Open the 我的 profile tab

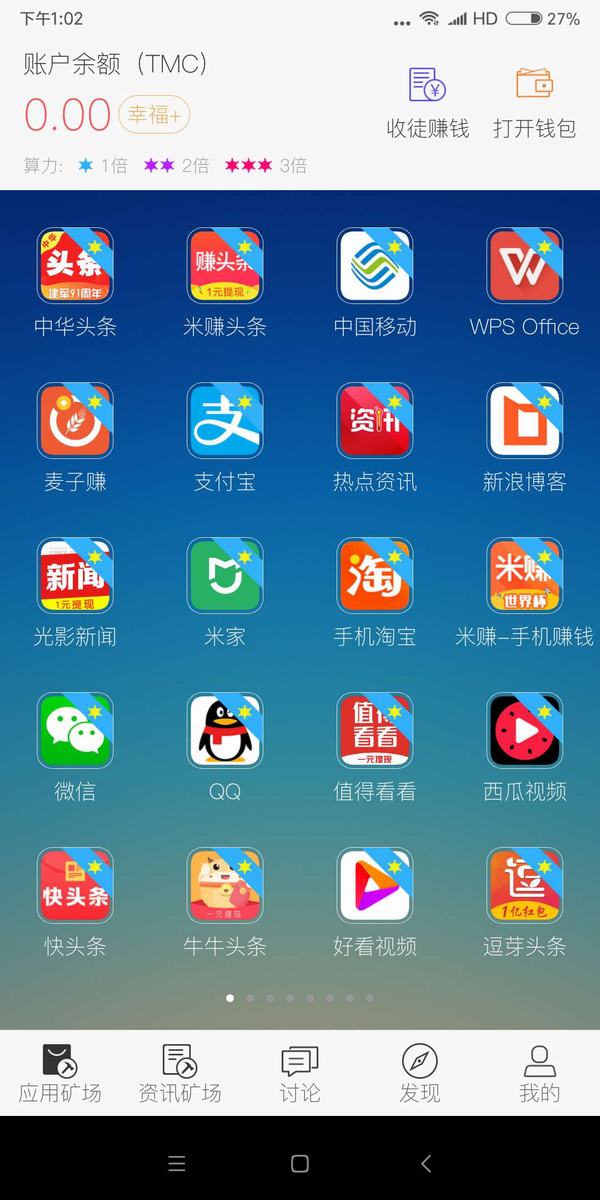point(540,1073)
